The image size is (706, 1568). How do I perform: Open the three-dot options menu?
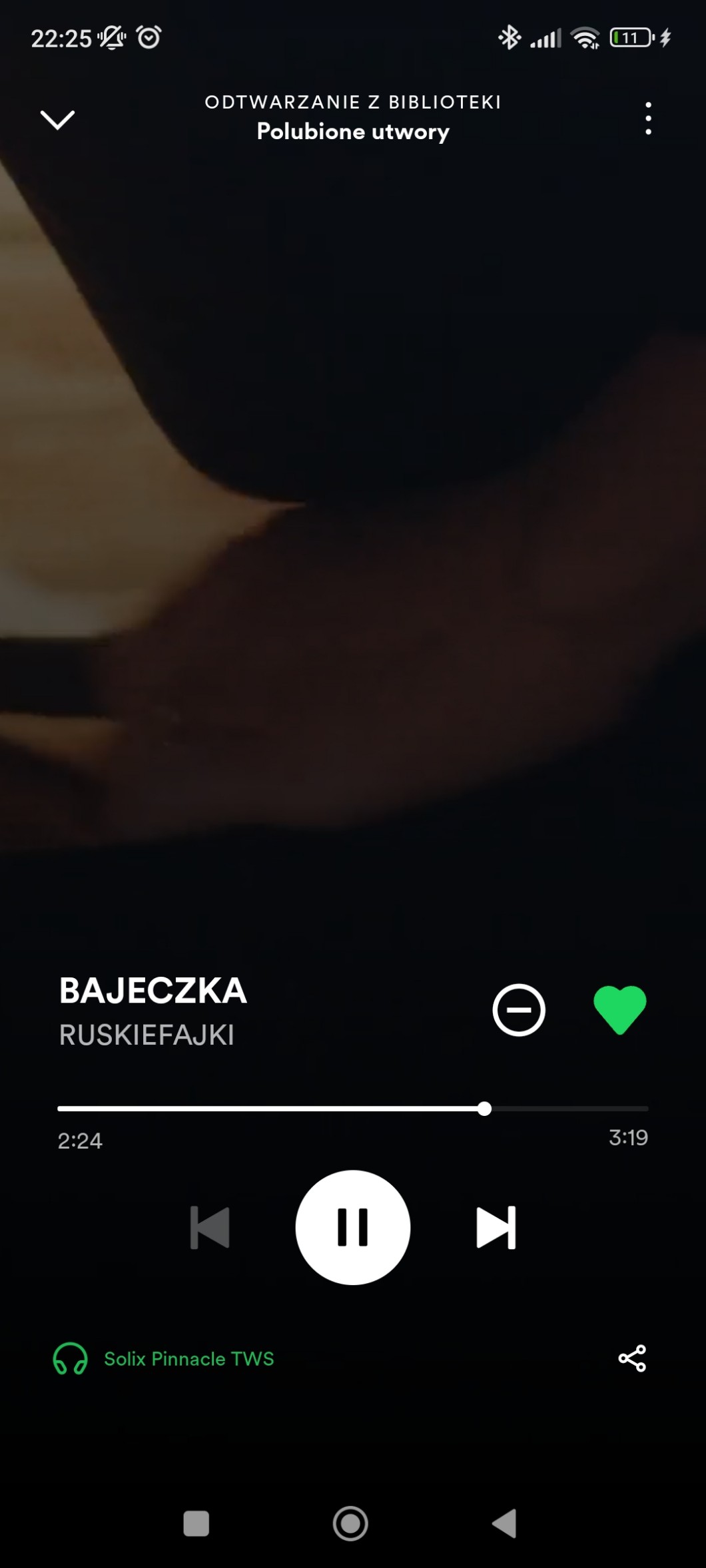(x=648, y=119)
